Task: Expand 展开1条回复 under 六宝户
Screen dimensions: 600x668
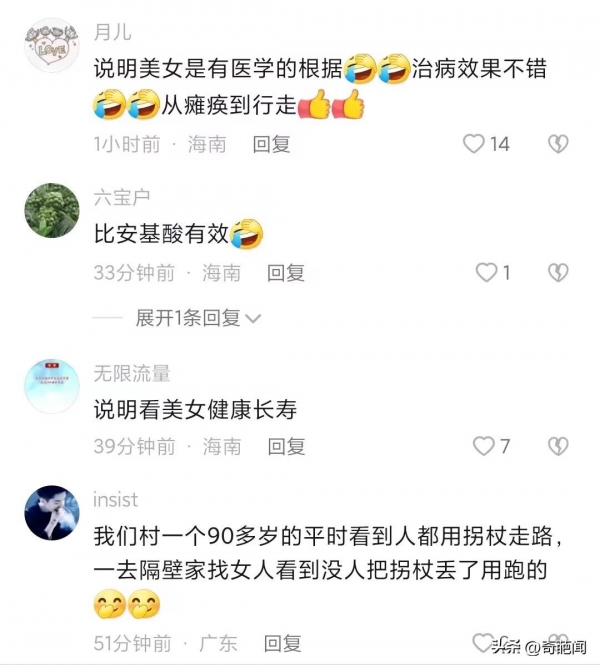Action: click(198, 318)
